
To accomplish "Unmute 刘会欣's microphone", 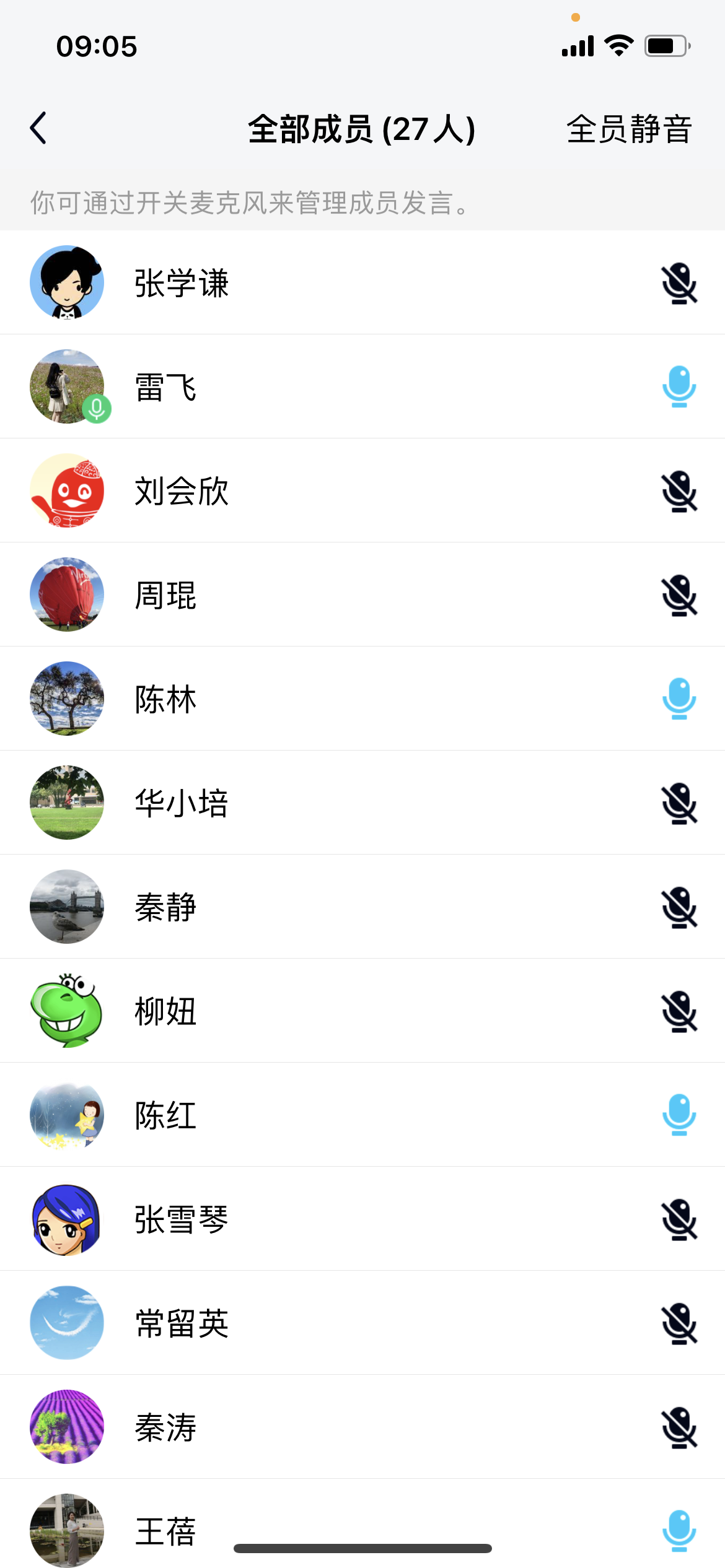I will pyautogui.click(x=680, y=492).
